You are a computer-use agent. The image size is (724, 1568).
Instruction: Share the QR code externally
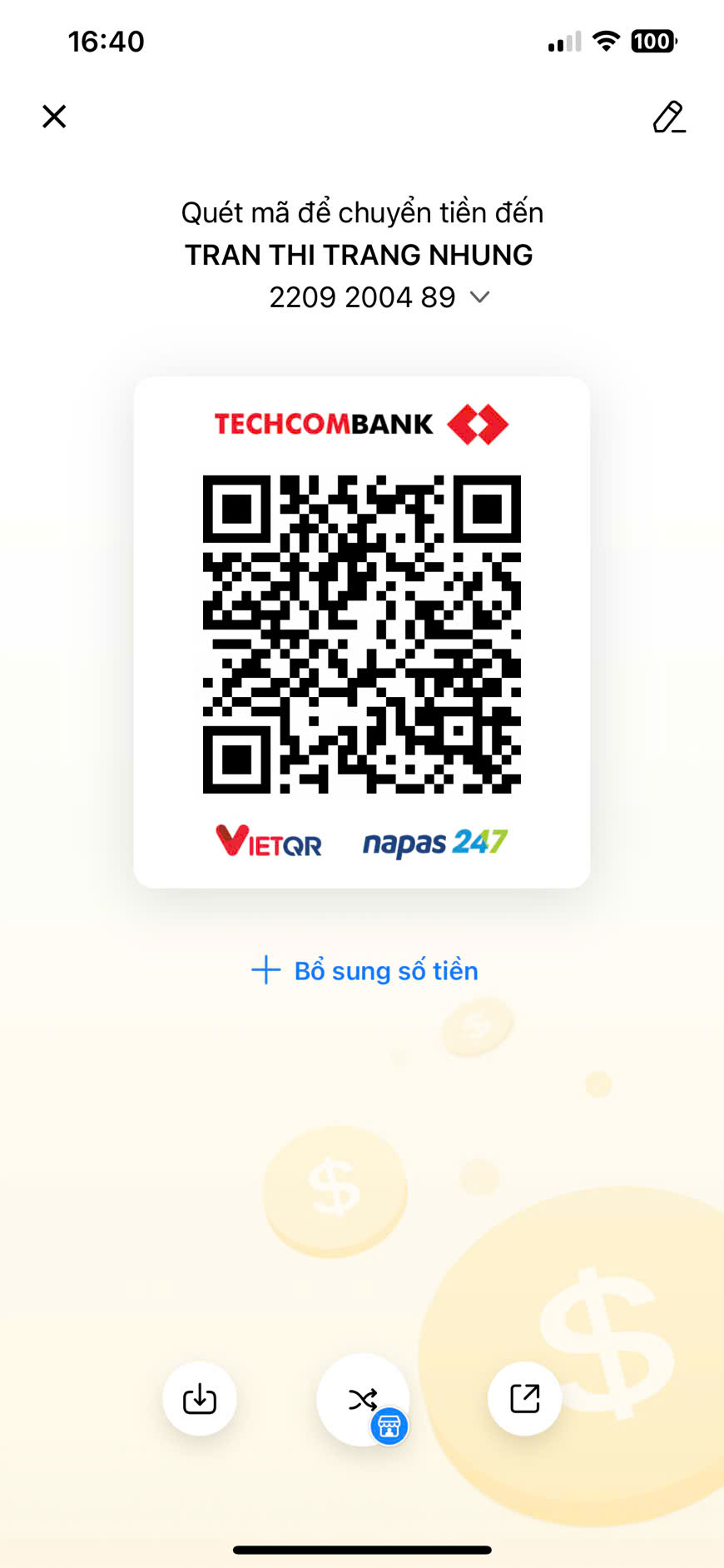point(524,1399)
